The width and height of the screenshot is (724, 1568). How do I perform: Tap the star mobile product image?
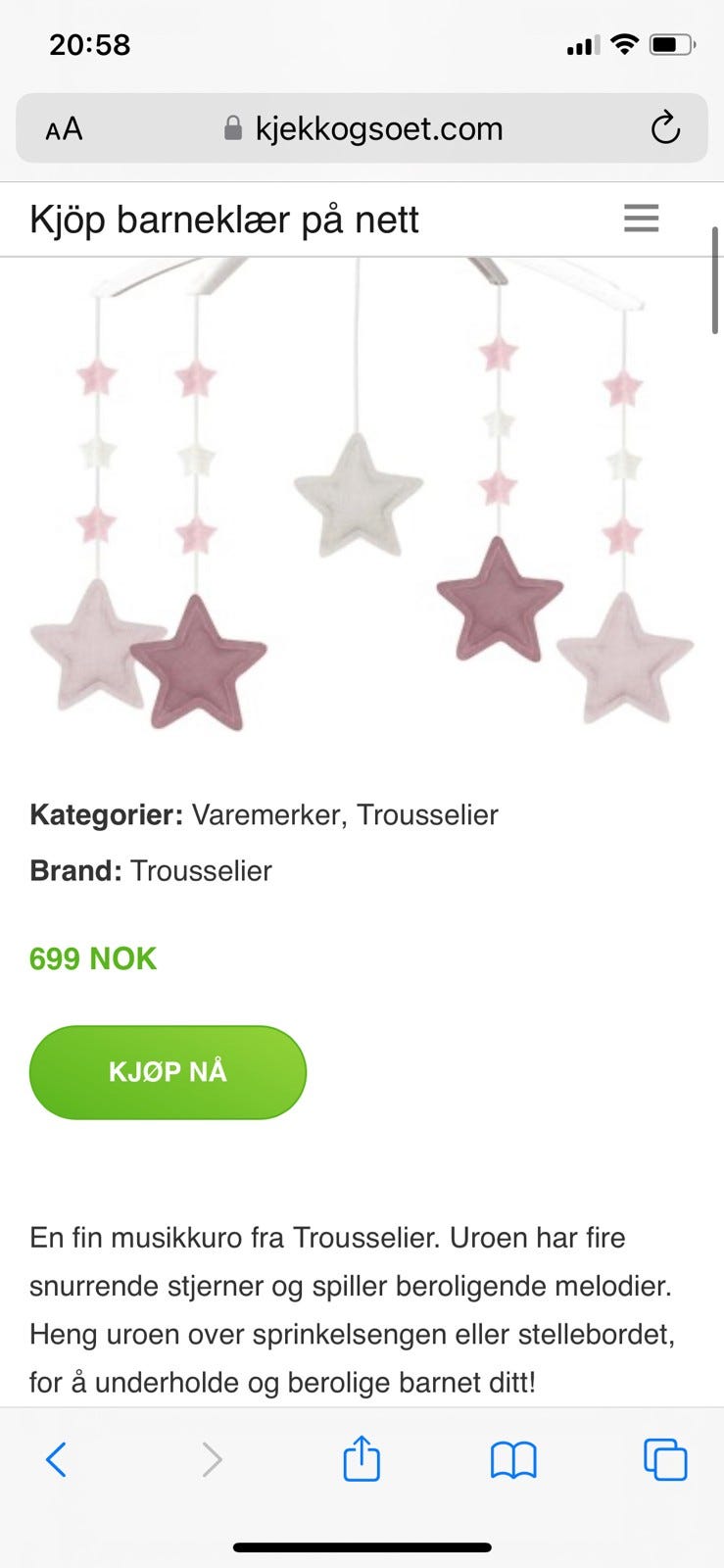pos(362,510)
